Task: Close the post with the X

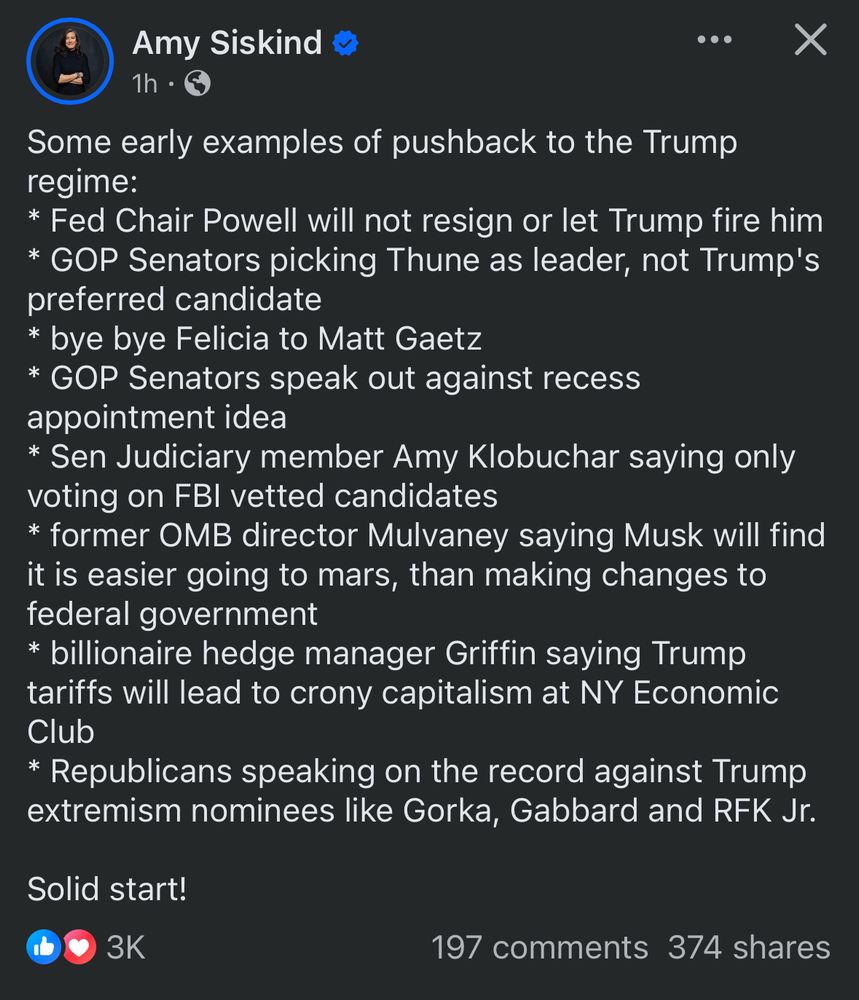Action: click(x=811, y=40)
